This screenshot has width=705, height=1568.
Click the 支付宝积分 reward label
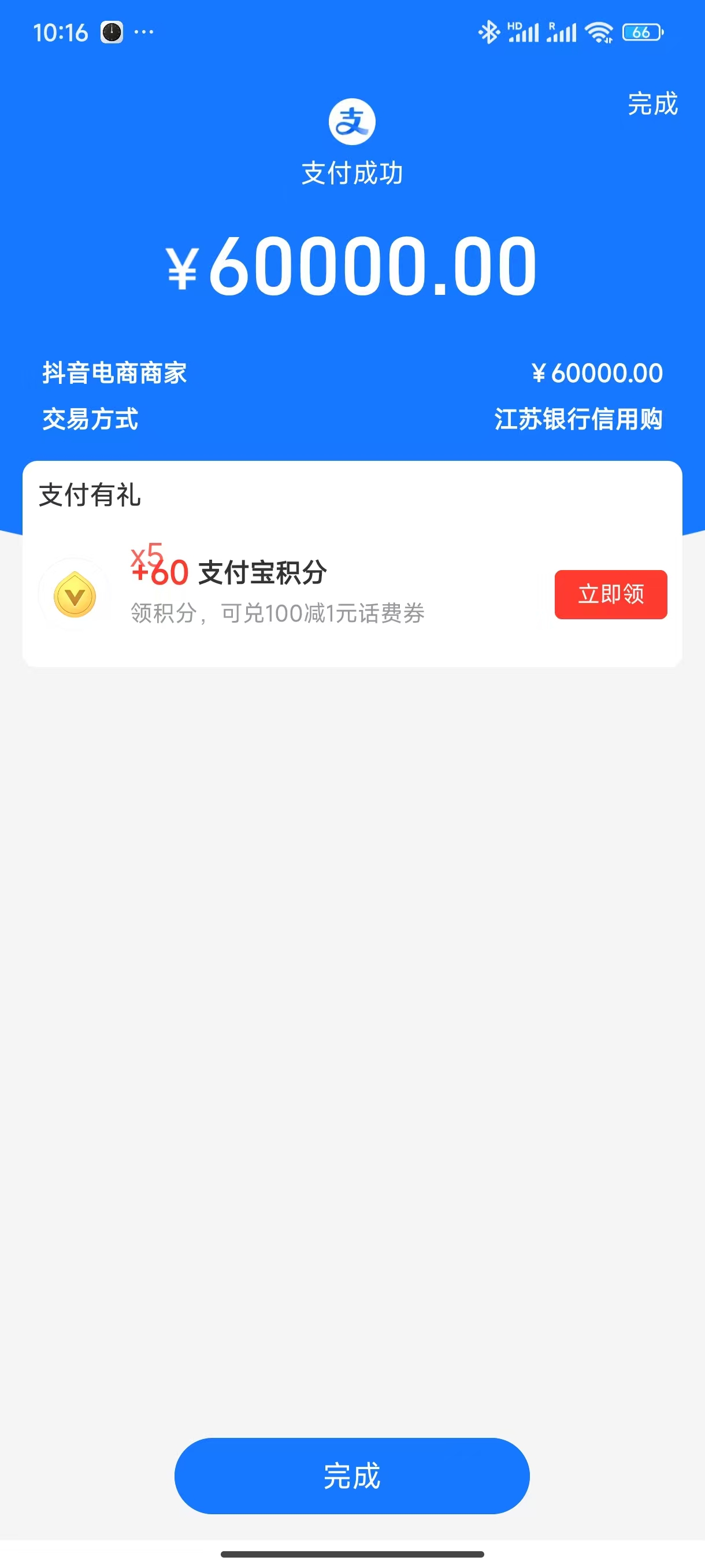point(263,572)
